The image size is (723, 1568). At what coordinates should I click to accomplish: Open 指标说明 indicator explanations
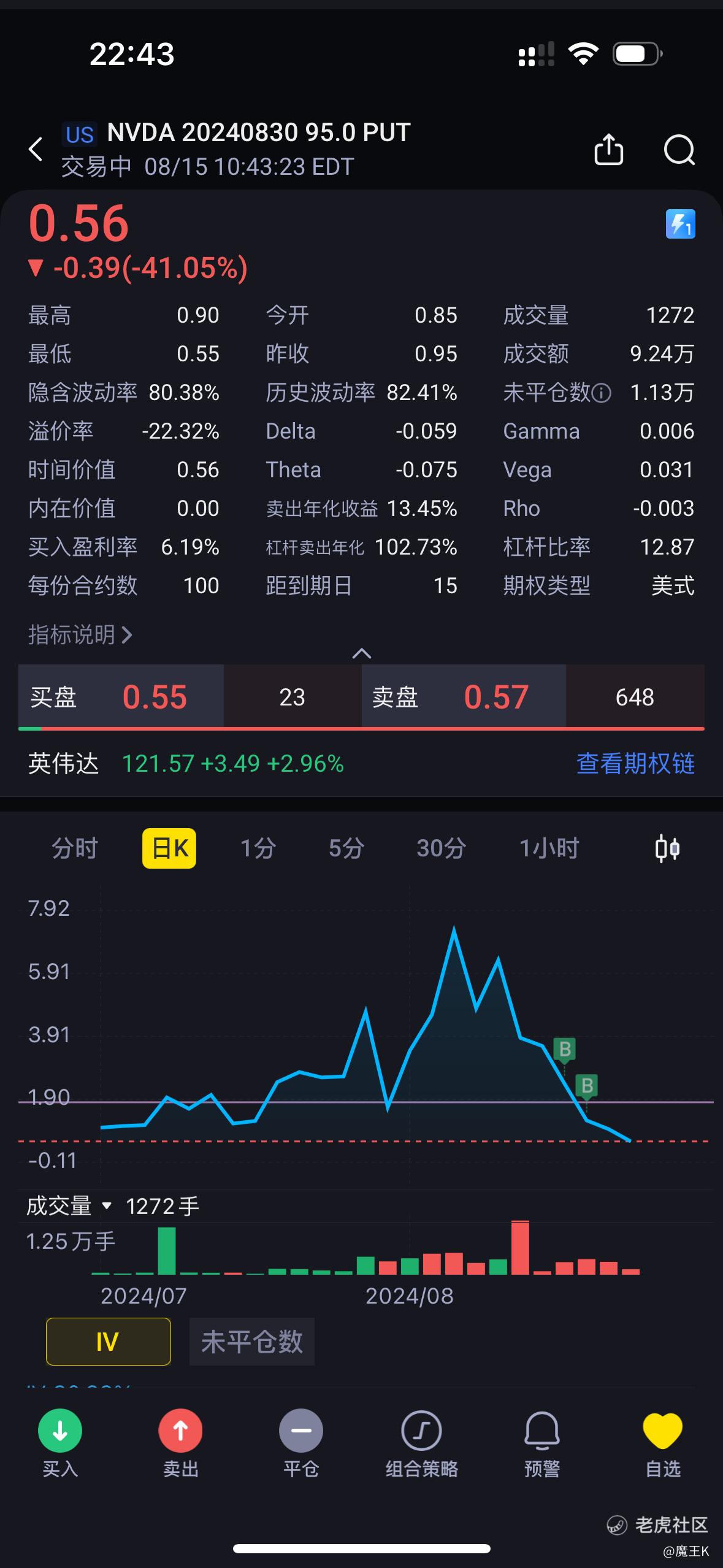80,634
